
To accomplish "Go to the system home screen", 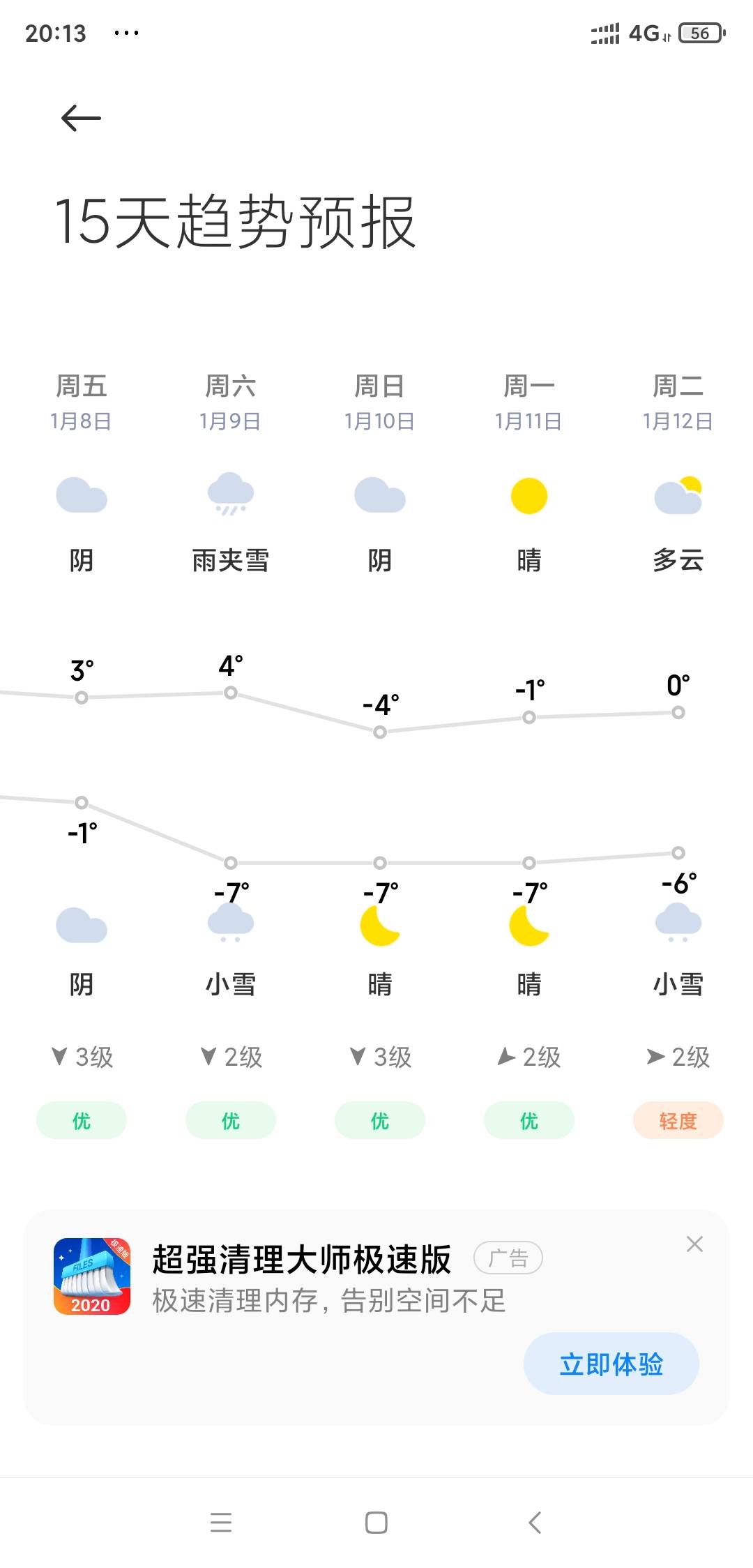I will 376,1522.
